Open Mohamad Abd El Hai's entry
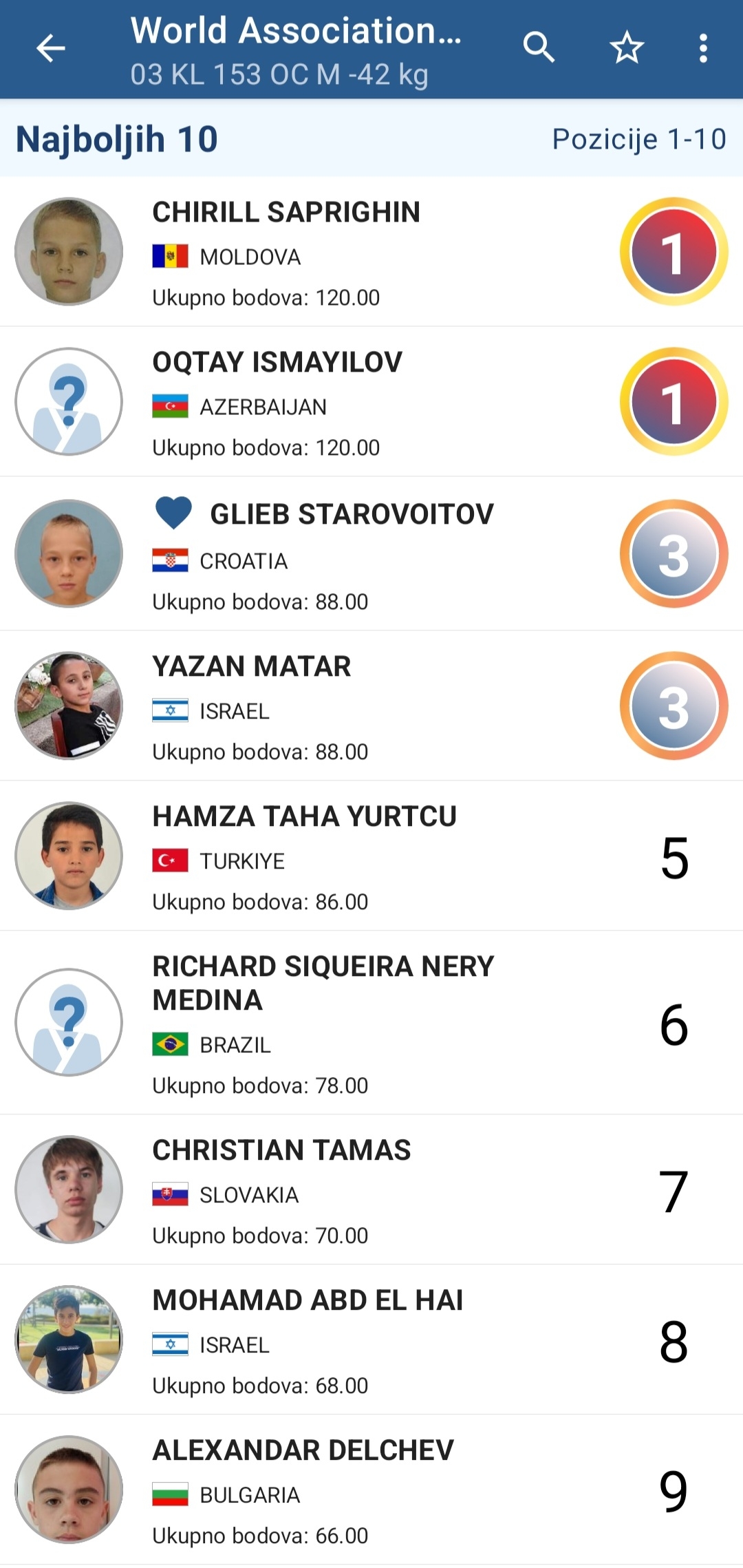Image resolution: width=743 pixels, height=1568 pixels. (x=371, y=1340)
